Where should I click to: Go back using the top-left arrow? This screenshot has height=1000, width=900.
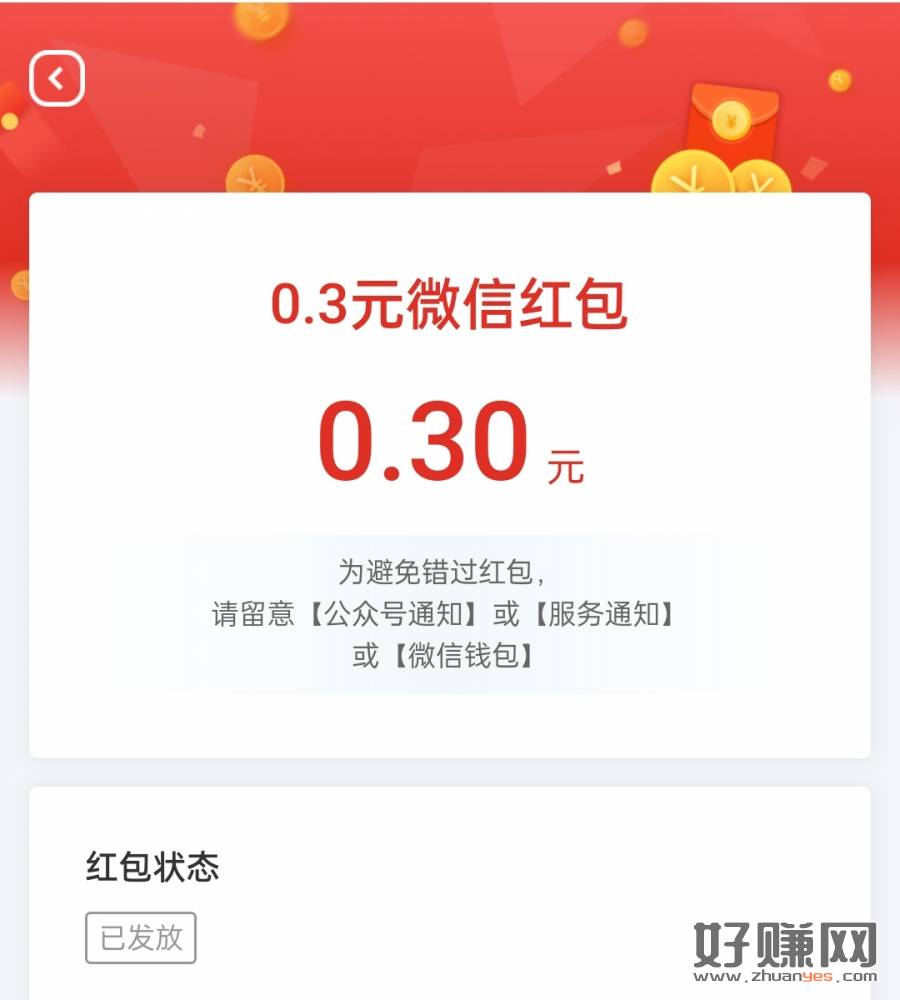click(57, 79)
